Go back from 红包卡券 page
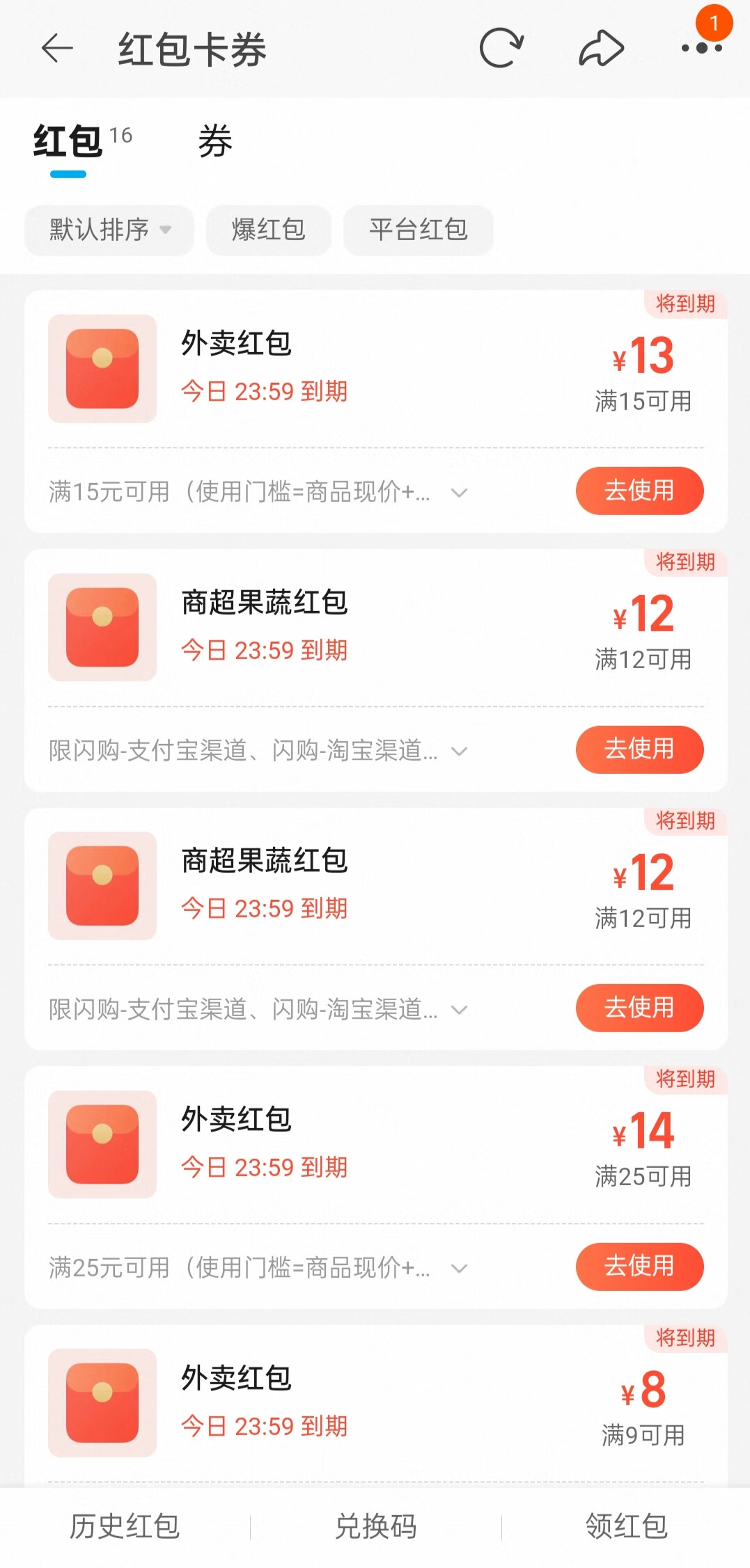The image size is (750, 1568). pos(57,49)
